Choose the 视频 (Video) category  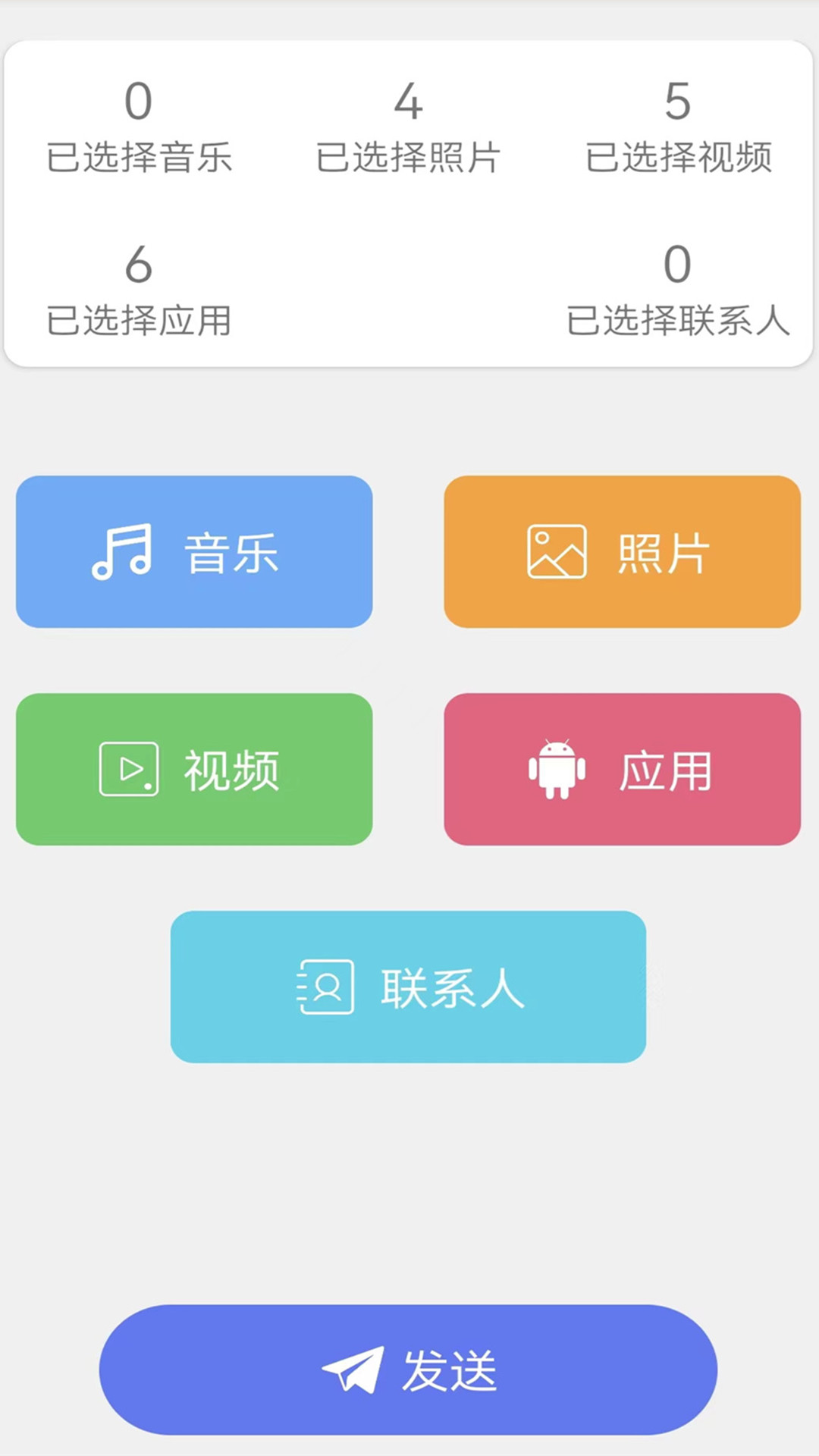click(x=194, y=769)
